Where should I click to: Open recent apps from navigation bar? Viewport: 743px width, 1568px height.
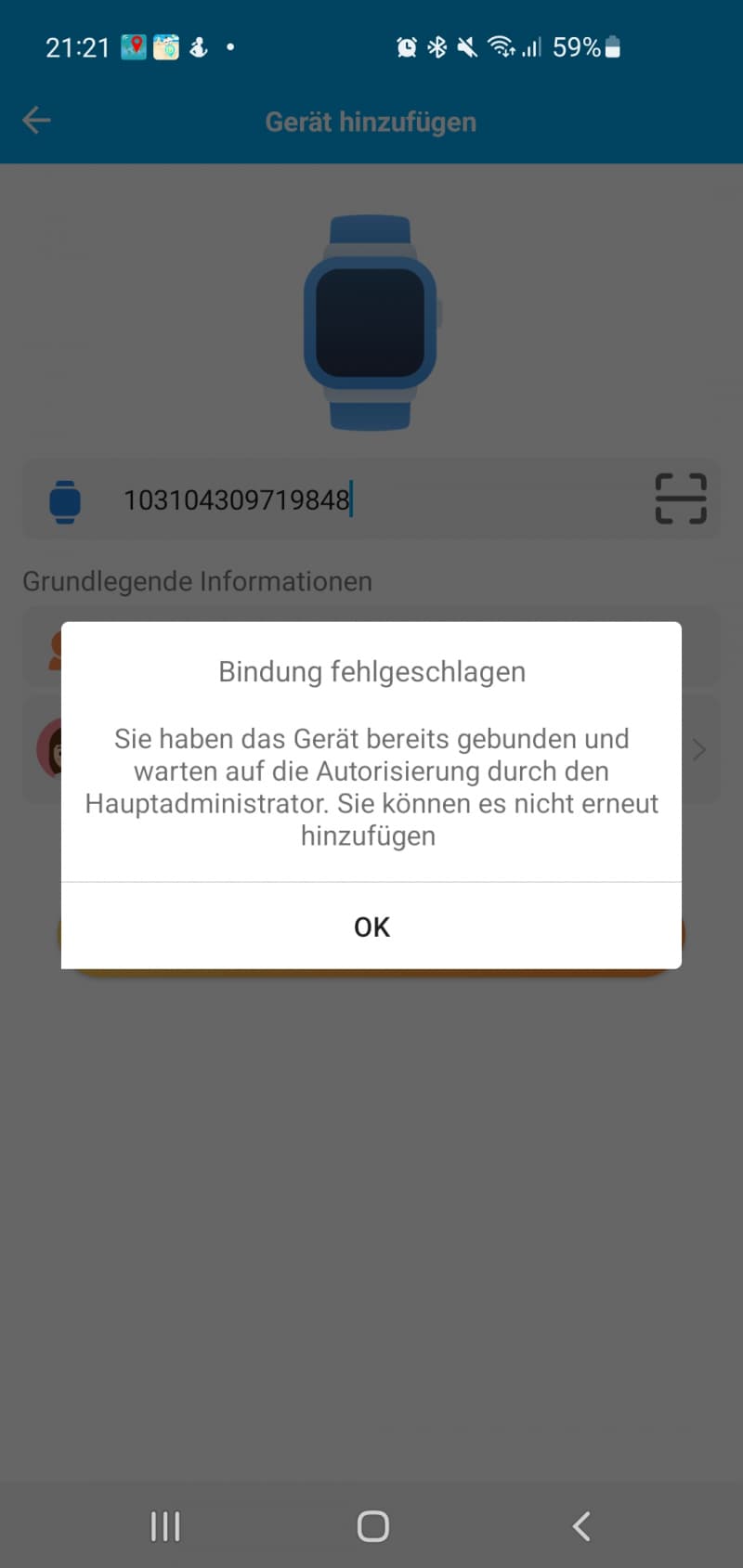[165, 1525]
